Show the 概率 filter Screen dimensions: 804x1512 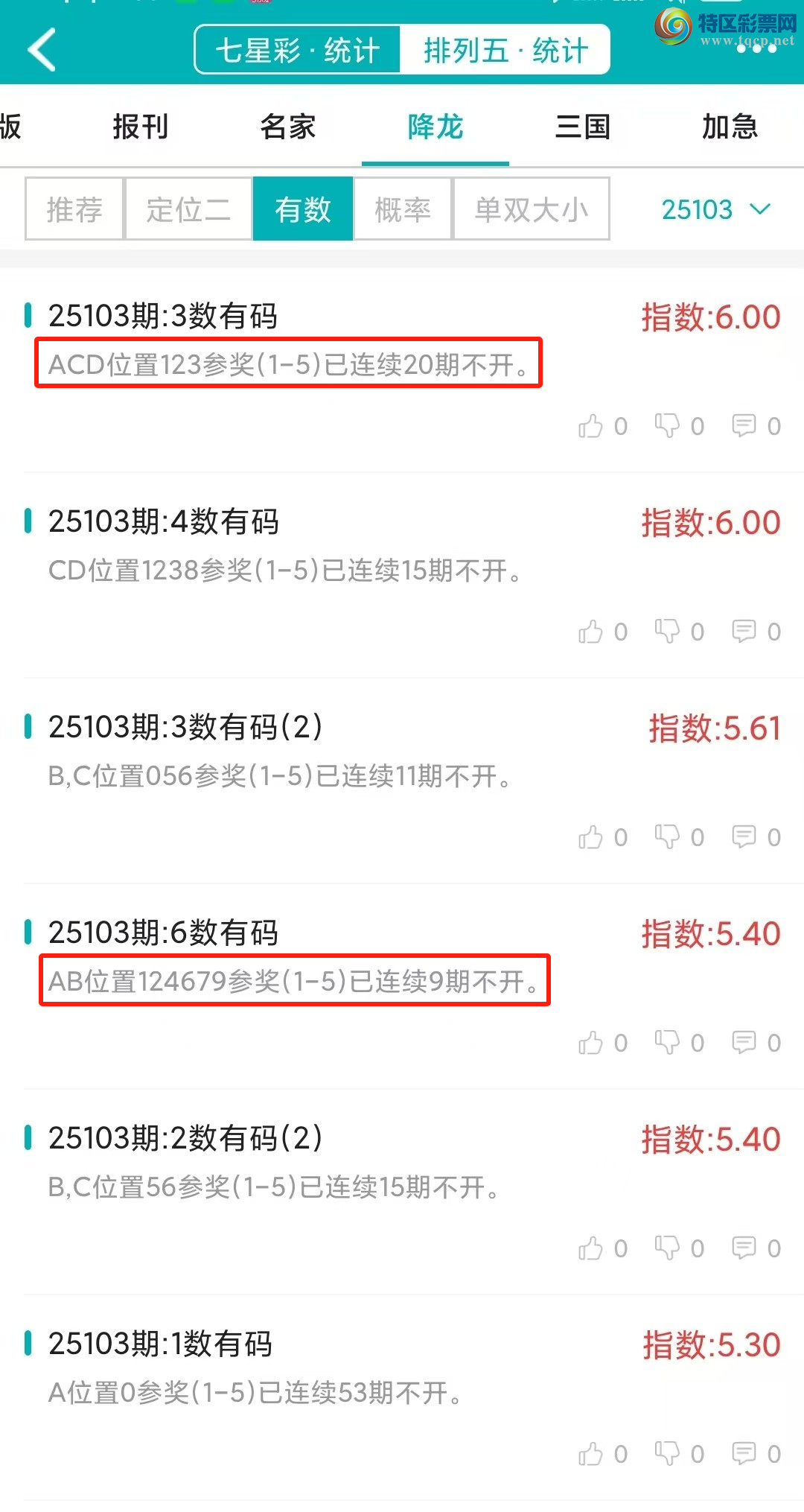click(x=403, y=209)
